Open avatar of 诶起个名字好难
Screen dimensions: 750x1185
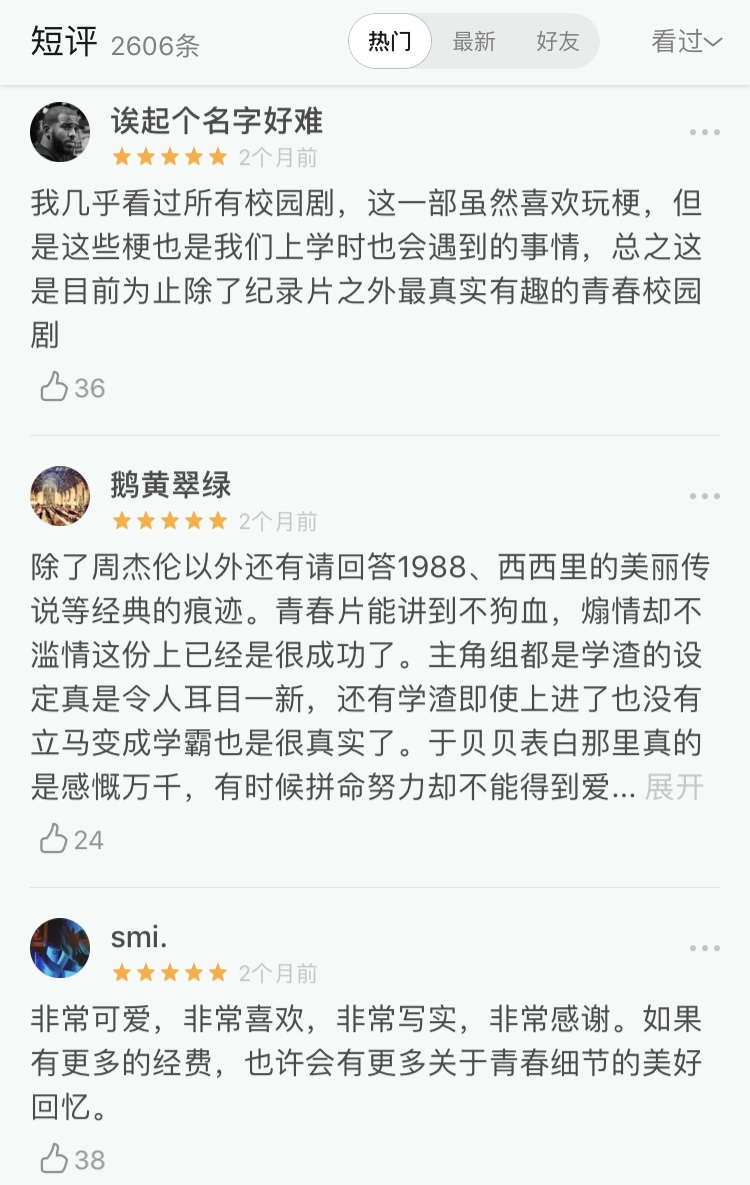[60, 132]
